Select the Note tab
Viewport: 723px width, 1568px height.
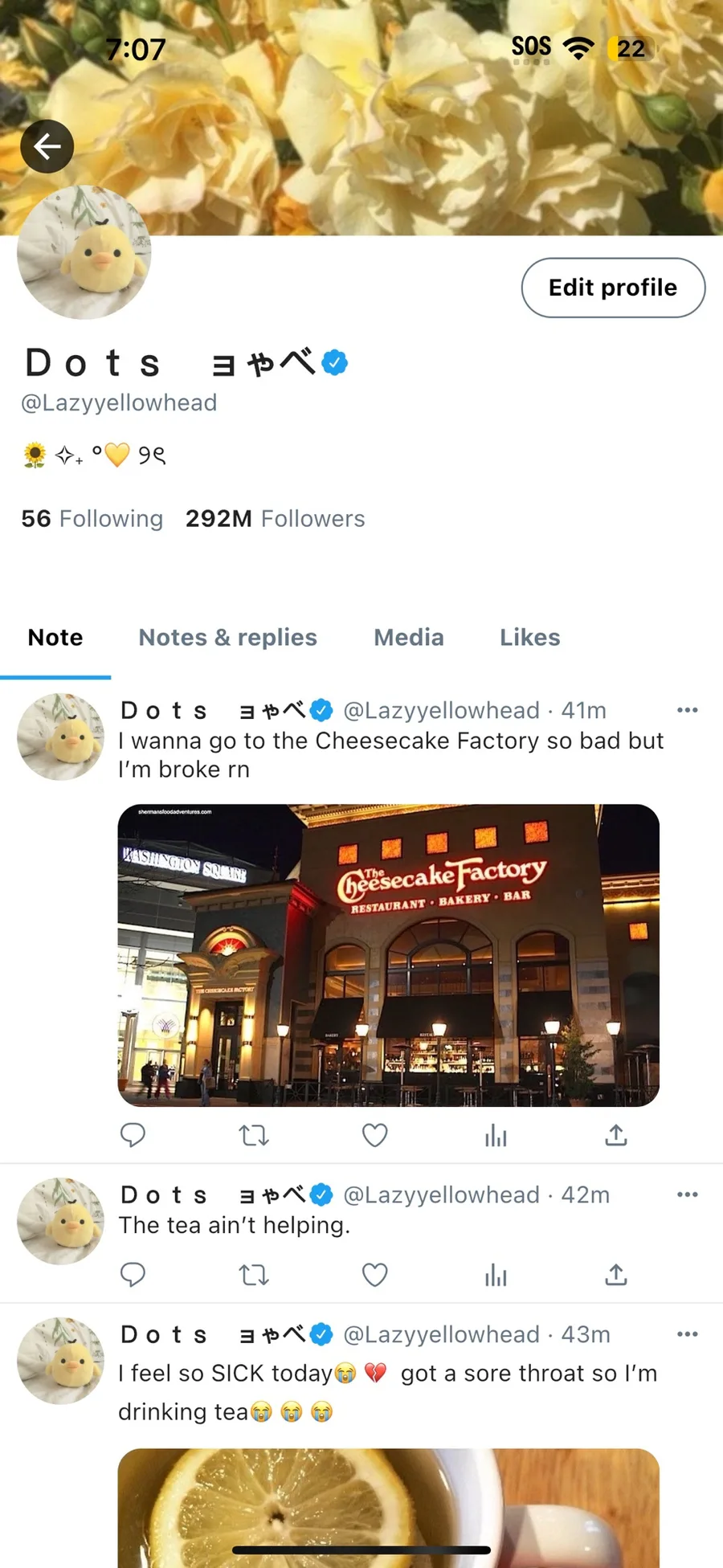tap(55, 637)
